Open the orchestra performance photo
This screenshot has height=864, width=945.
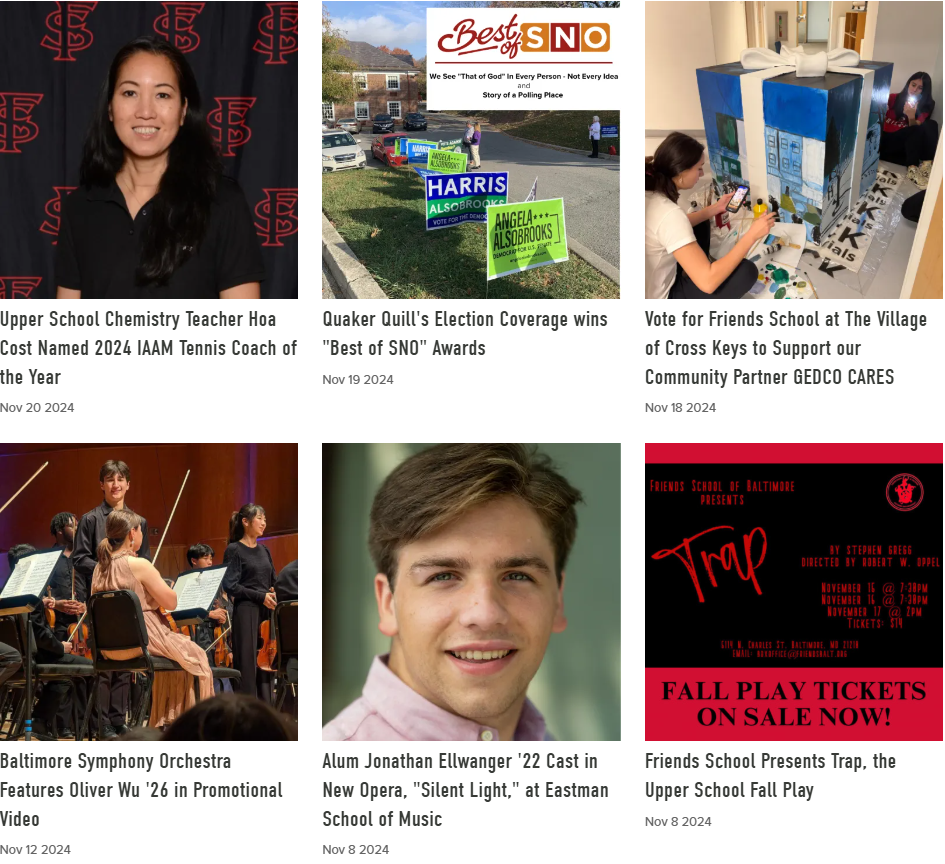(x=148, y=592)
